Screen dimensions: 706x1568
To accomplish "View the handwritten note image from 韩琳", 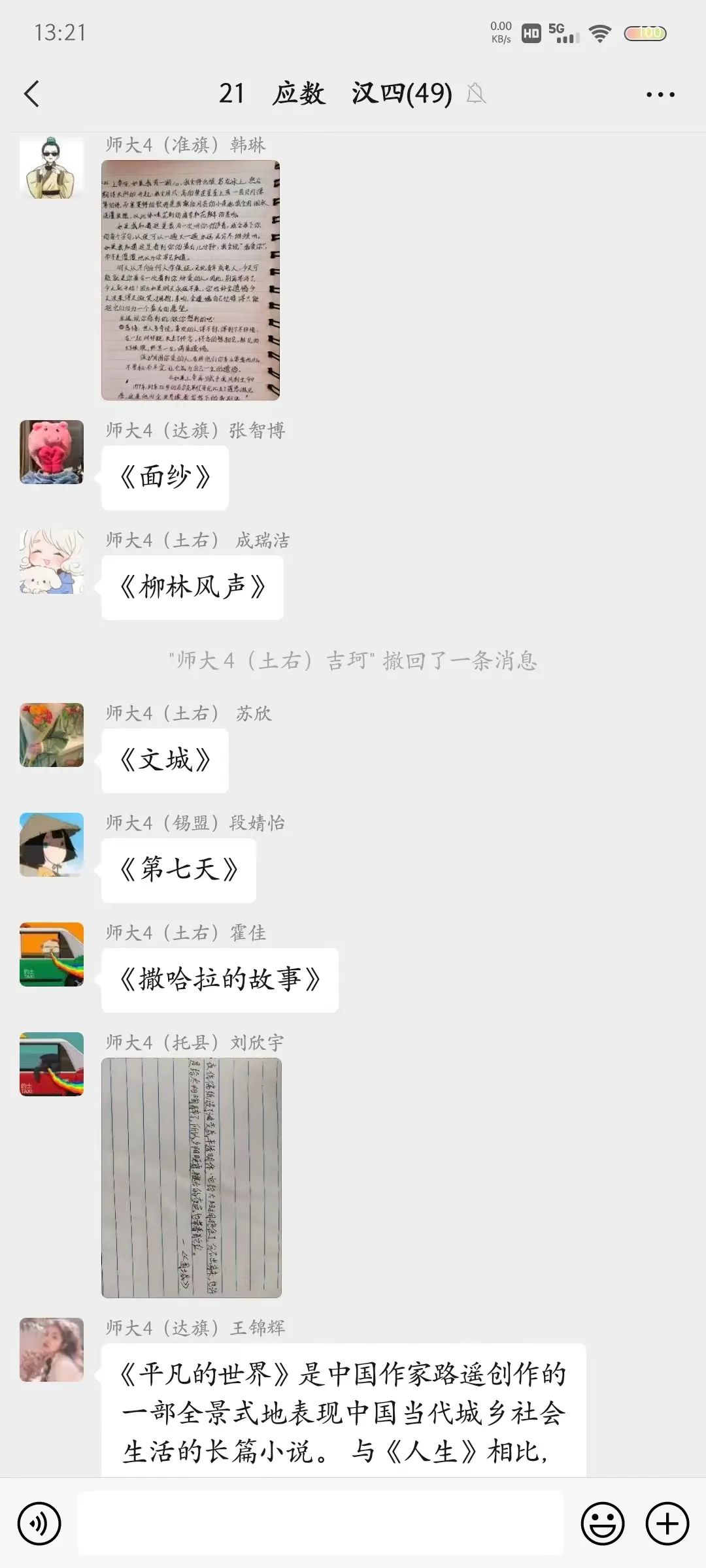I will point(190,280).
